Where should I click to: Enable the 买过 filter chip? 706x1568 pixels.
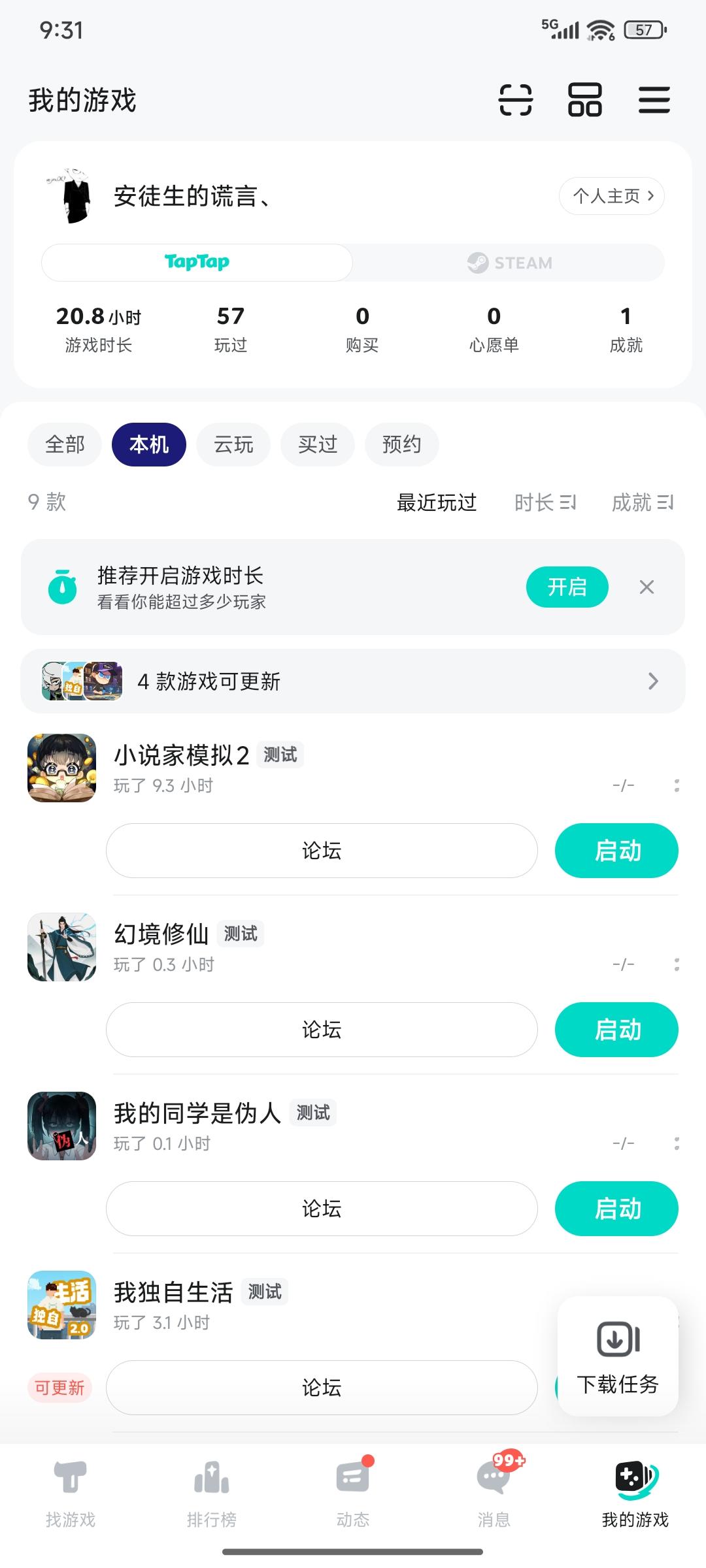point(318,444)
